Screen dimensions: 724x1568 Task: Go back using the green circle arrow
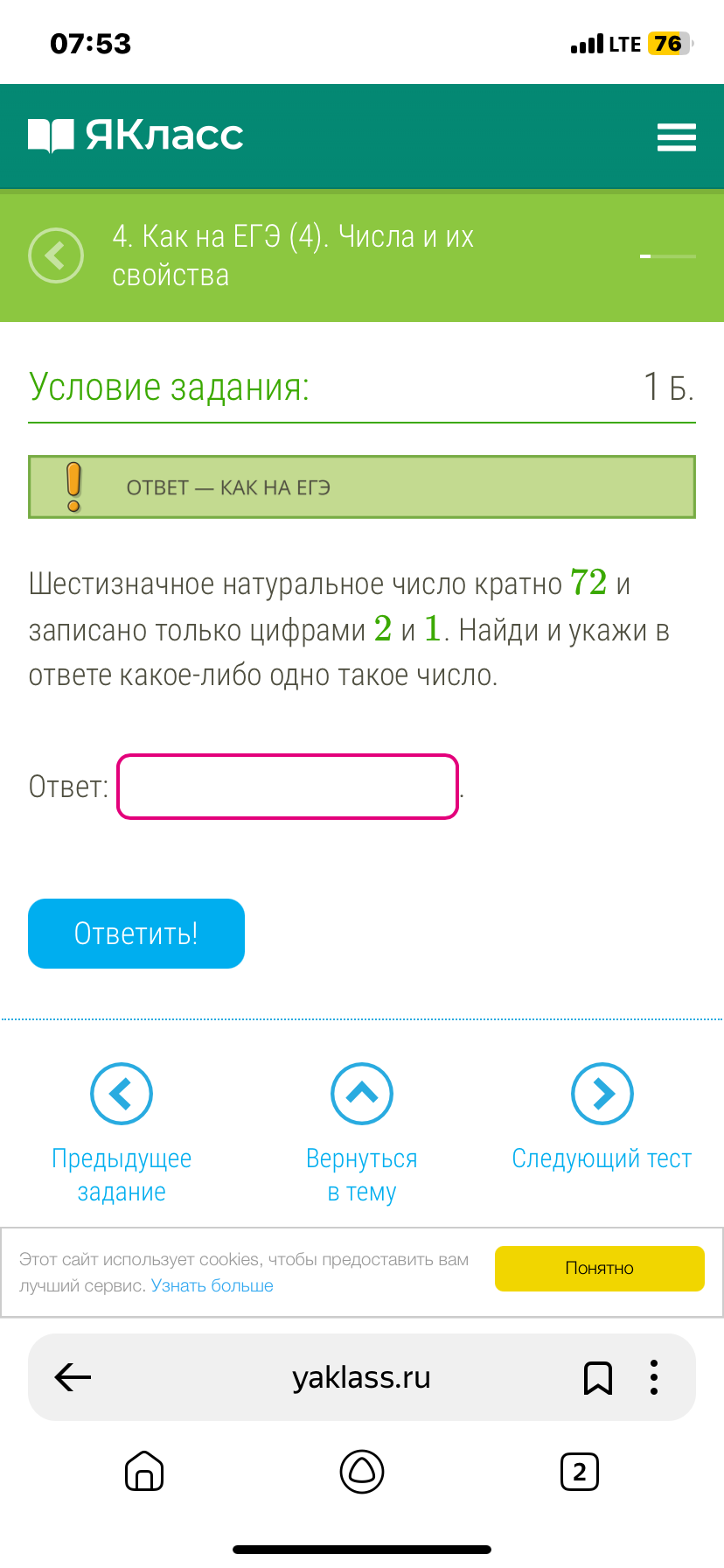click(56, 255)
